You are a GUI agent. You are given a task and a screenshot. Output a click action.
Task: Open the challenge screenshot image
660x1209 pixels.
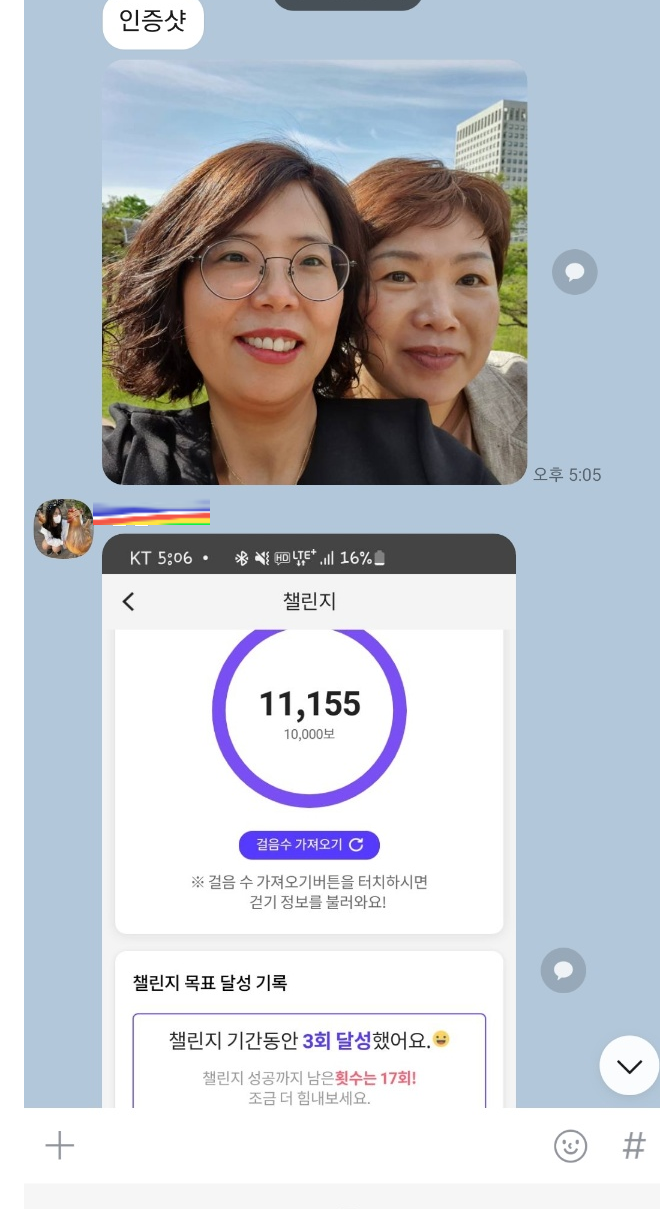pyautogui.click(x=309, y=820)
